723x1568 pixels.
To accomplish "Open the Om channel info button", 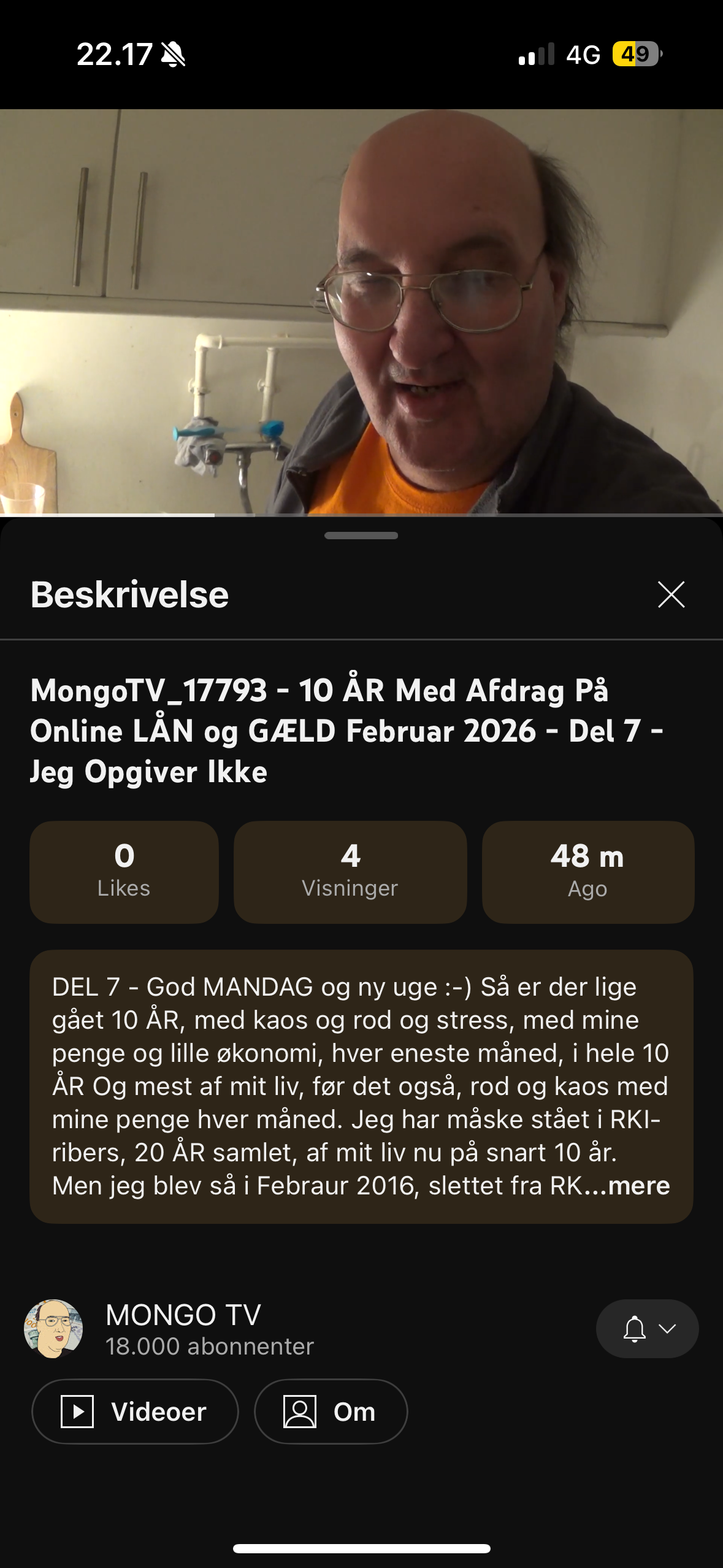I will pos(331,1412).
